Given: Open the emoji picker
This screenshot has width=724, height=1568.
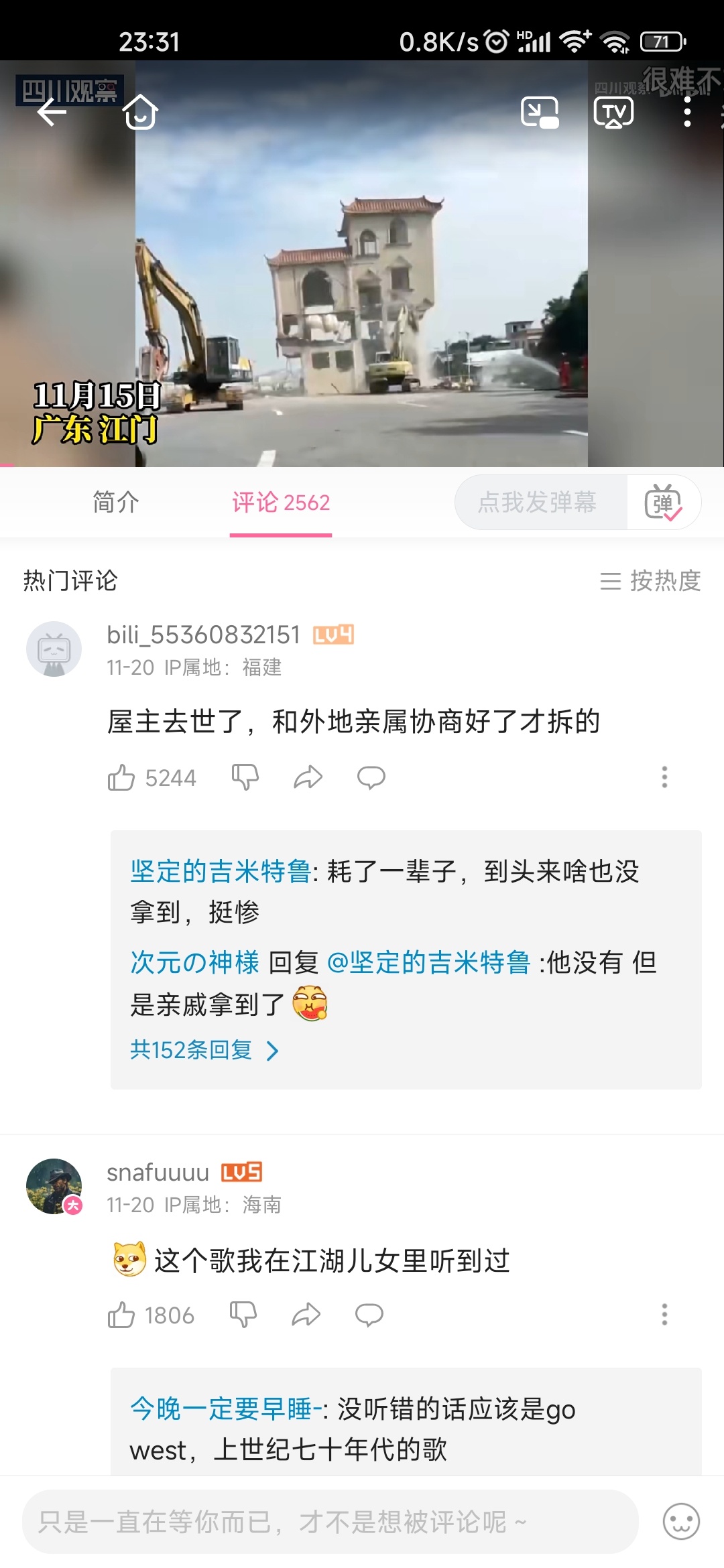Looking at the screenshot, I should 681,1521.
